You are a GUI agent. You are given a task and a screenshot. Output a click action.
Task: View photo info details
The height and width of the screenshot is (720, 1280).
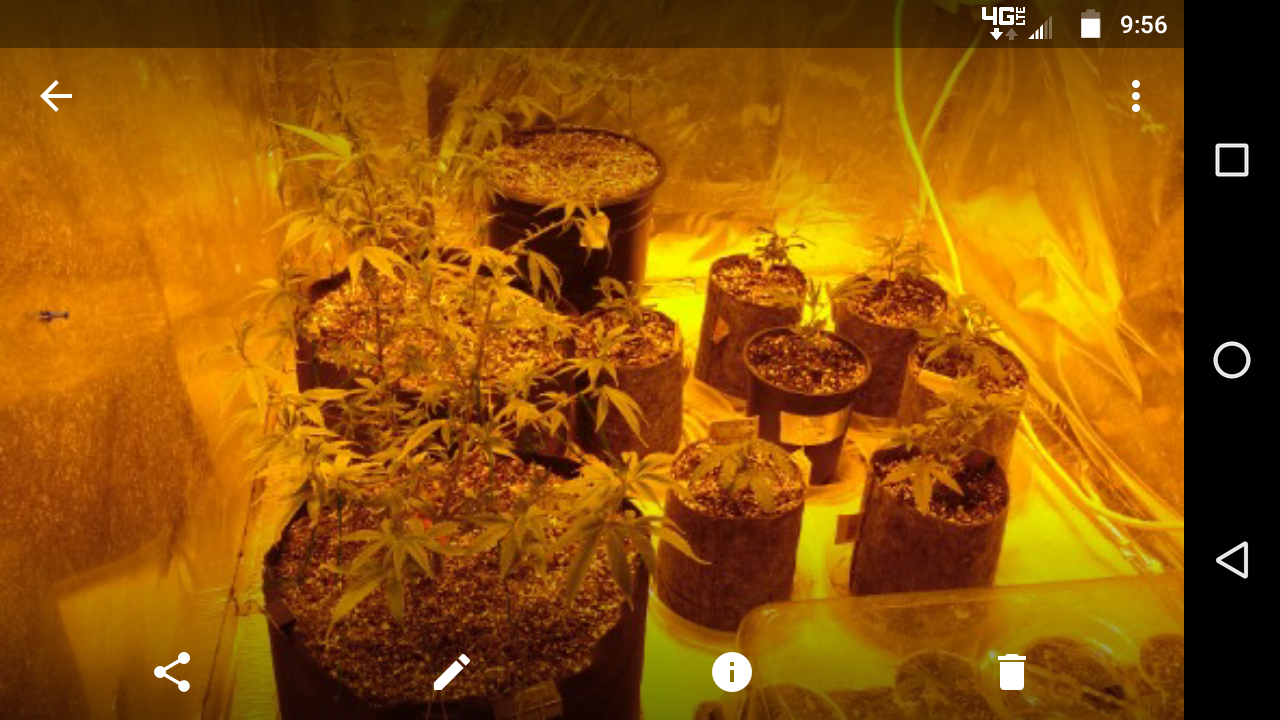732,672
